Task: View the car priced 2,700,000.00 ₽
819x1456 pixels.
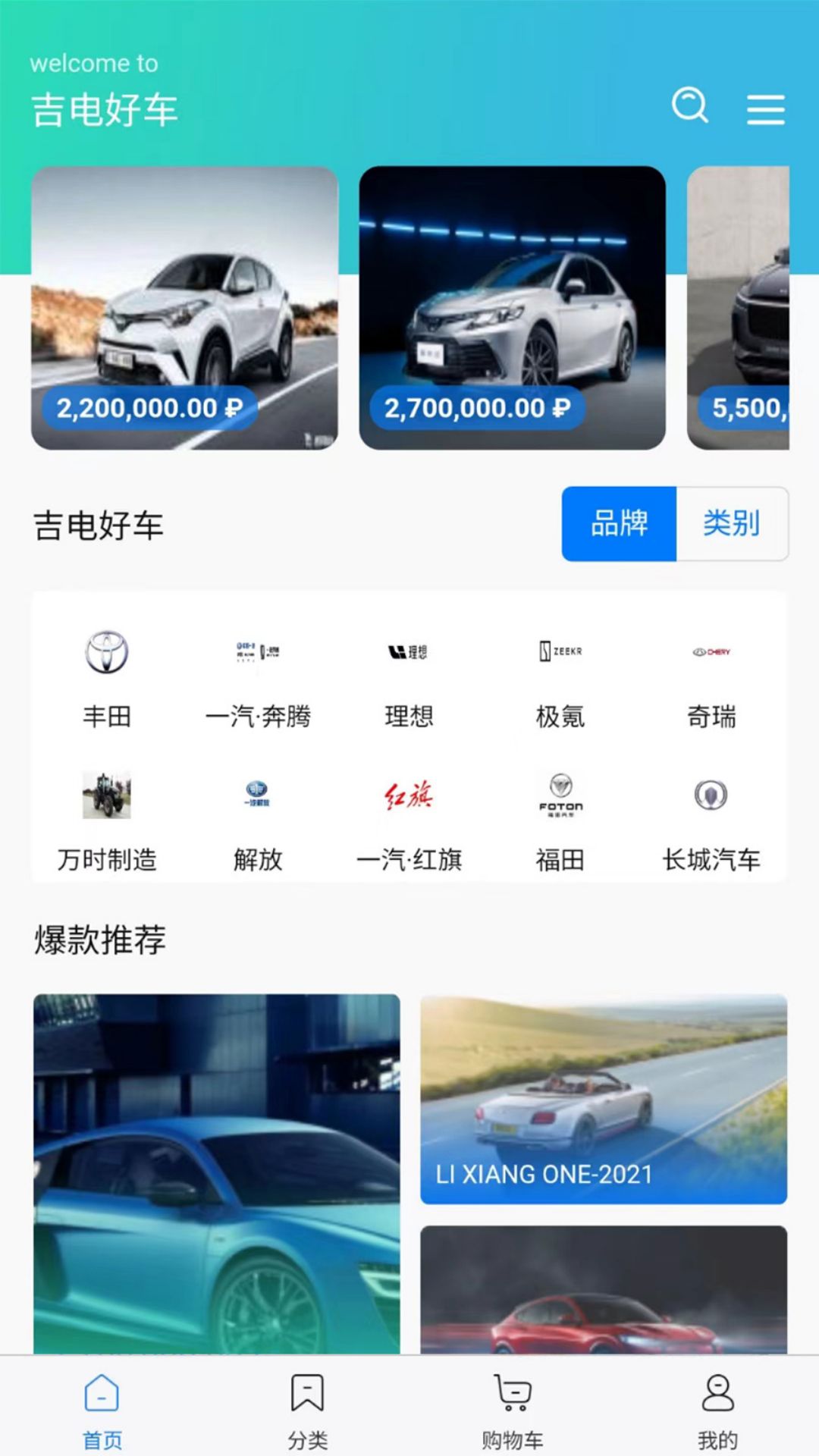Action: 512,307
